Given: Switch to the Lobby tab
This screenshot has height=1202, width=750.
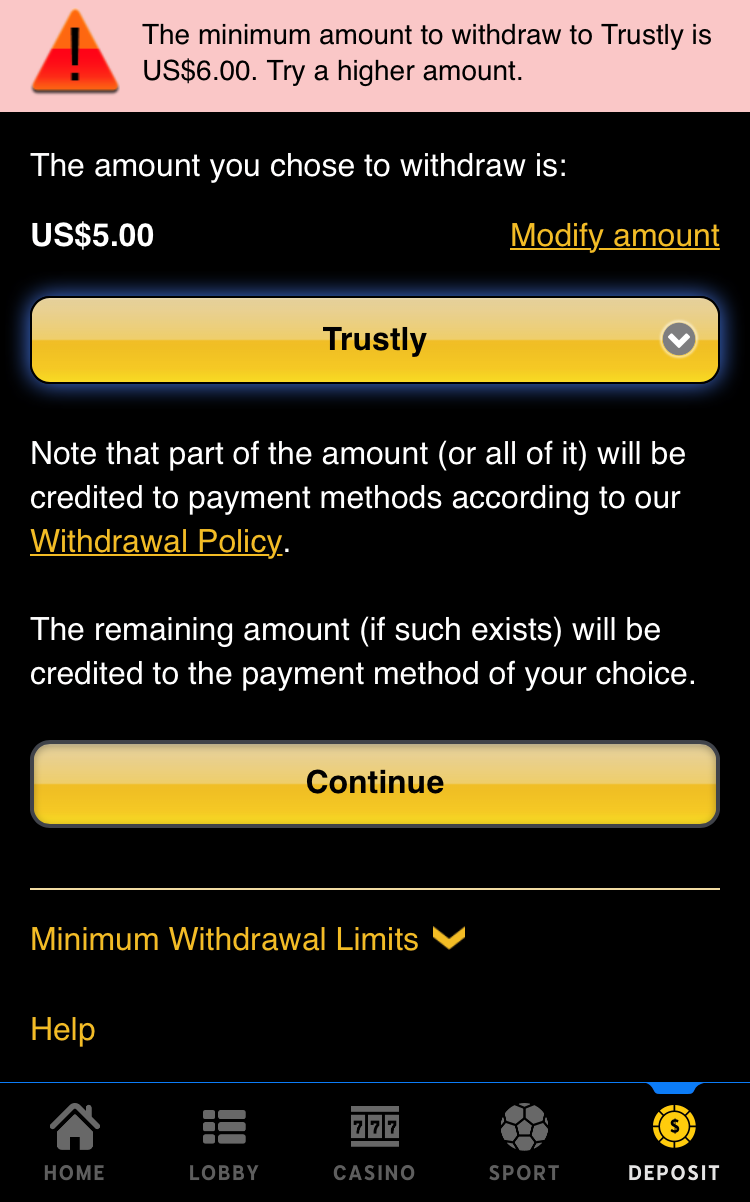Looking at the screenshot, I should (x=224, y=1144).
